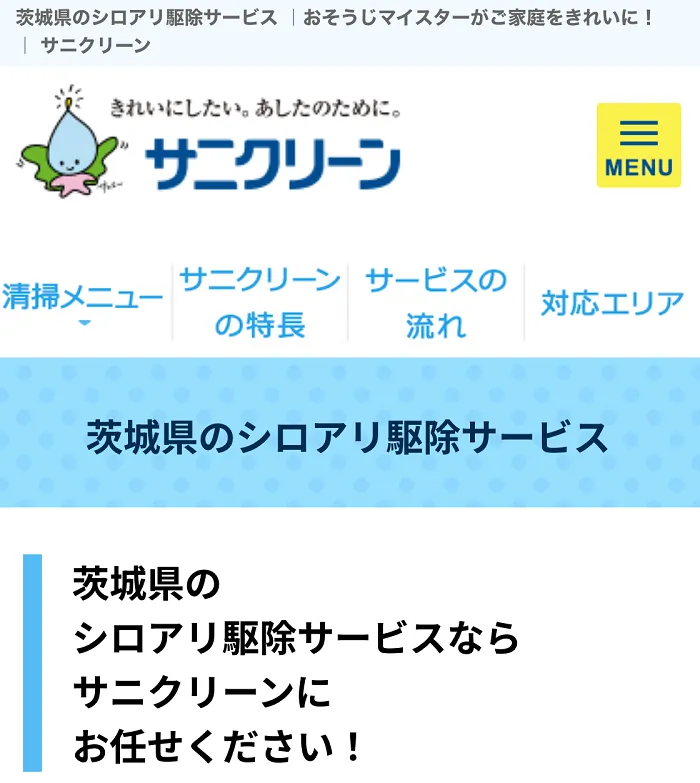Open サニクリーンの特長 page
The width and height of the screenshot is (700, 783).
pyautogui.click(x=260, y=302)
